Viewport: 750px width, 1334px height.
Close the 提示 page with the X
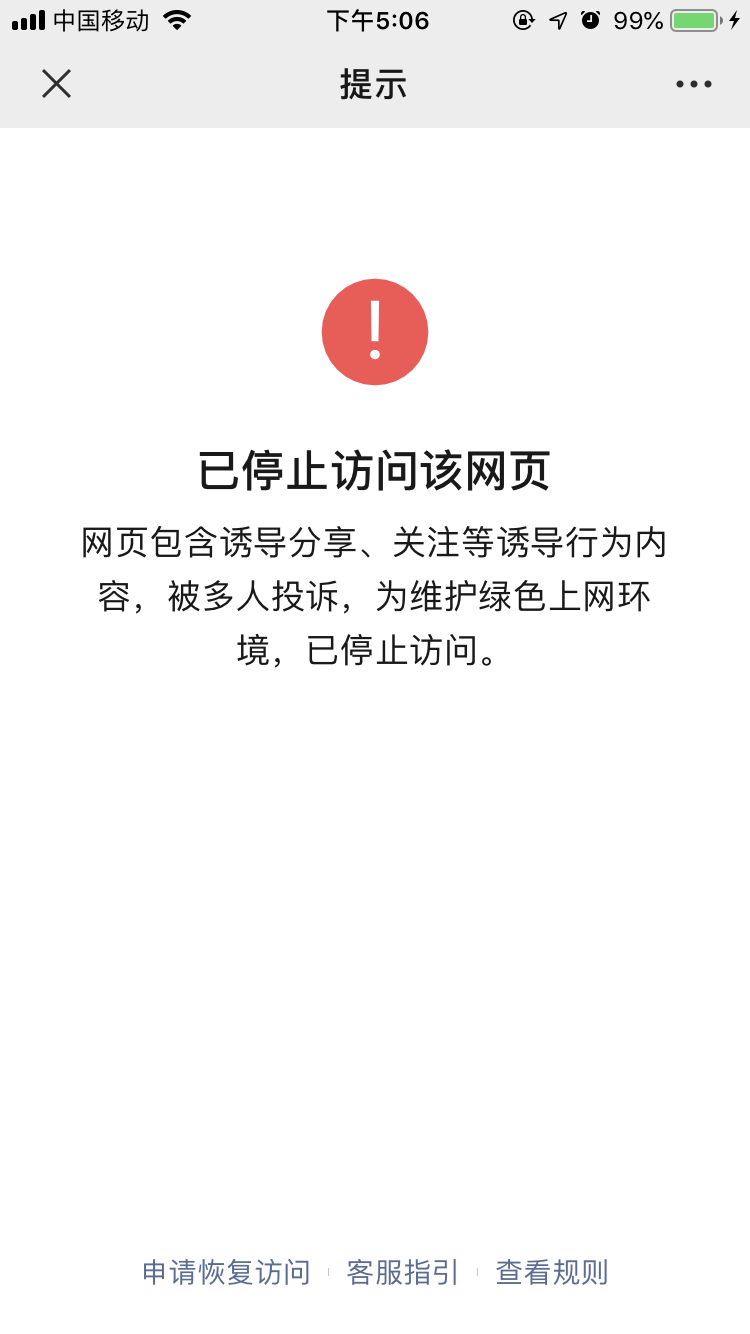56,84
